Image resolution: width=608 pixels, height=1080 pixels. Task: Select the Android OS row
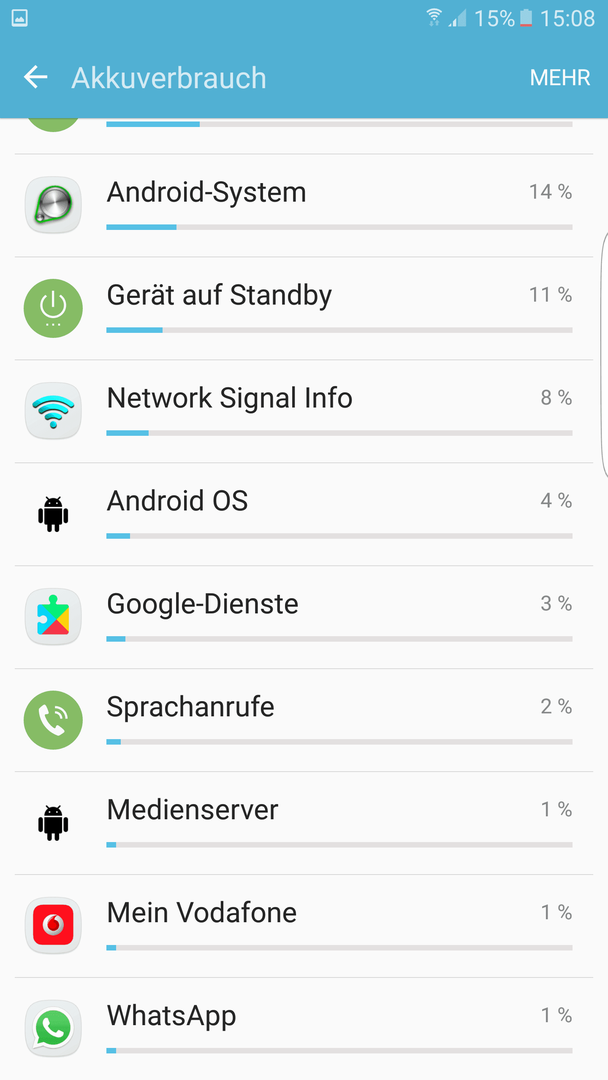304,515
